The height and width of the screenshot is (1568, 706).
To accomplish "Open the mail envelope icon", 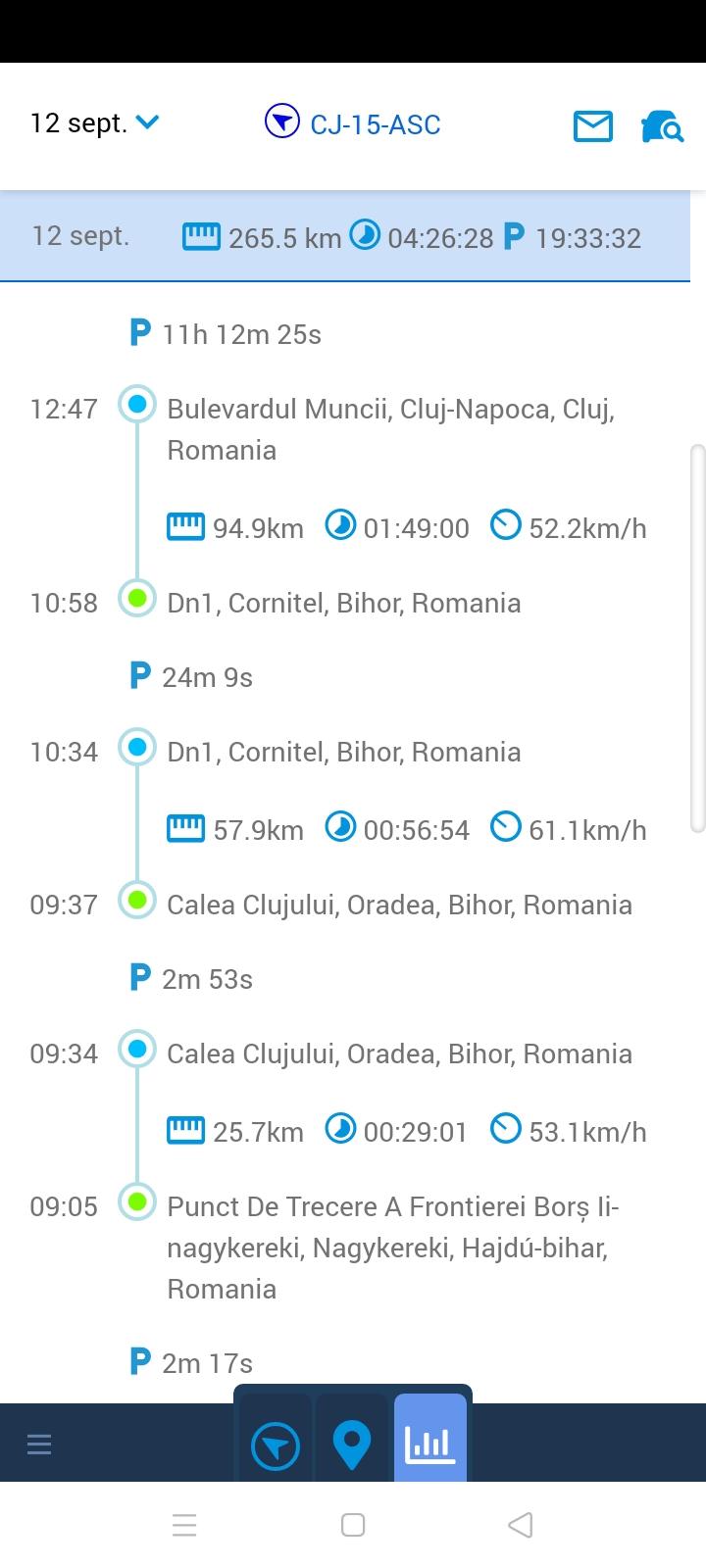I will tap(593, 125).
